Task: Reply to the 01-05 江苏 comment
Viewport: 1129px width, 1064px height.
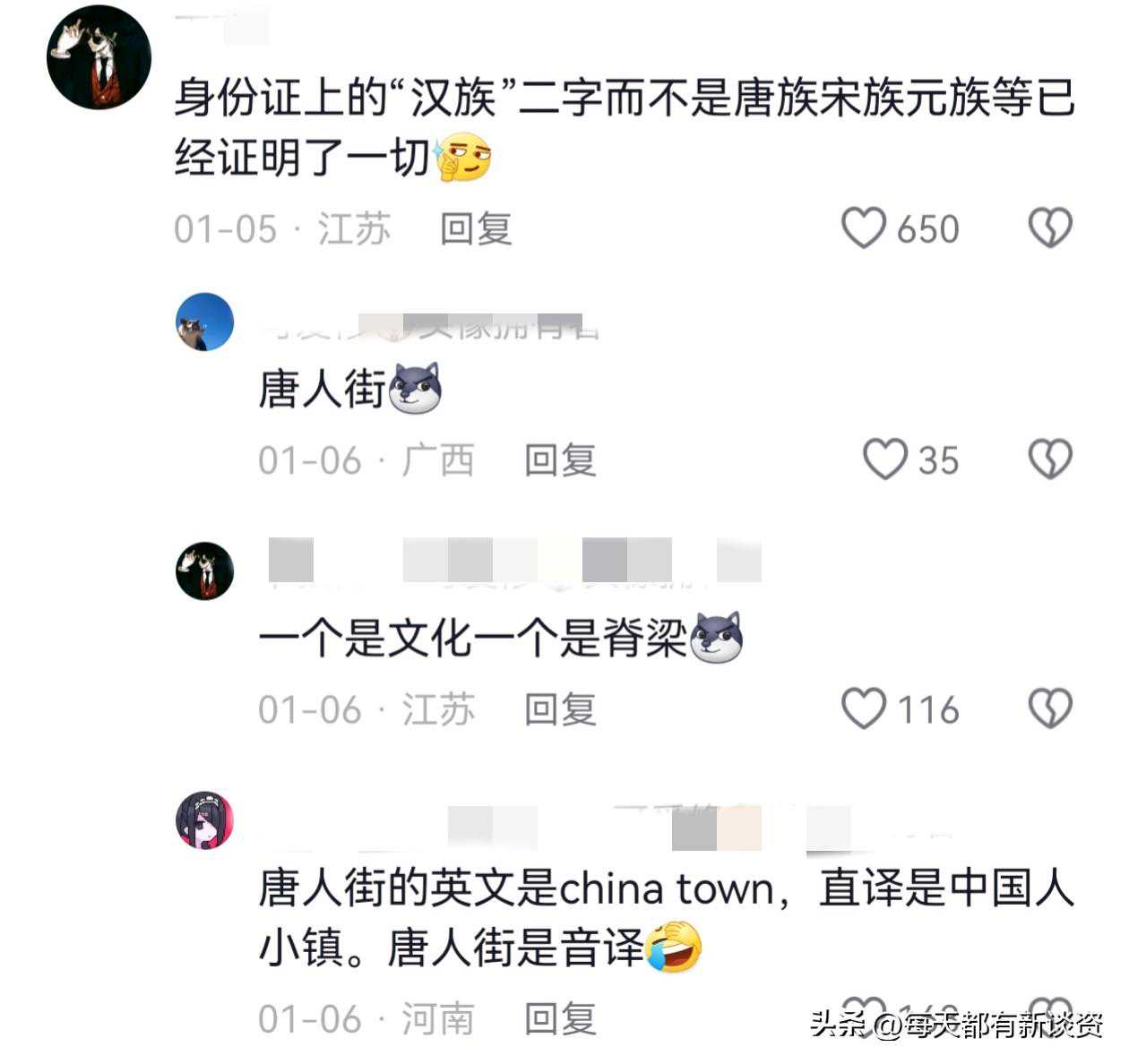Action: [476, 229]
